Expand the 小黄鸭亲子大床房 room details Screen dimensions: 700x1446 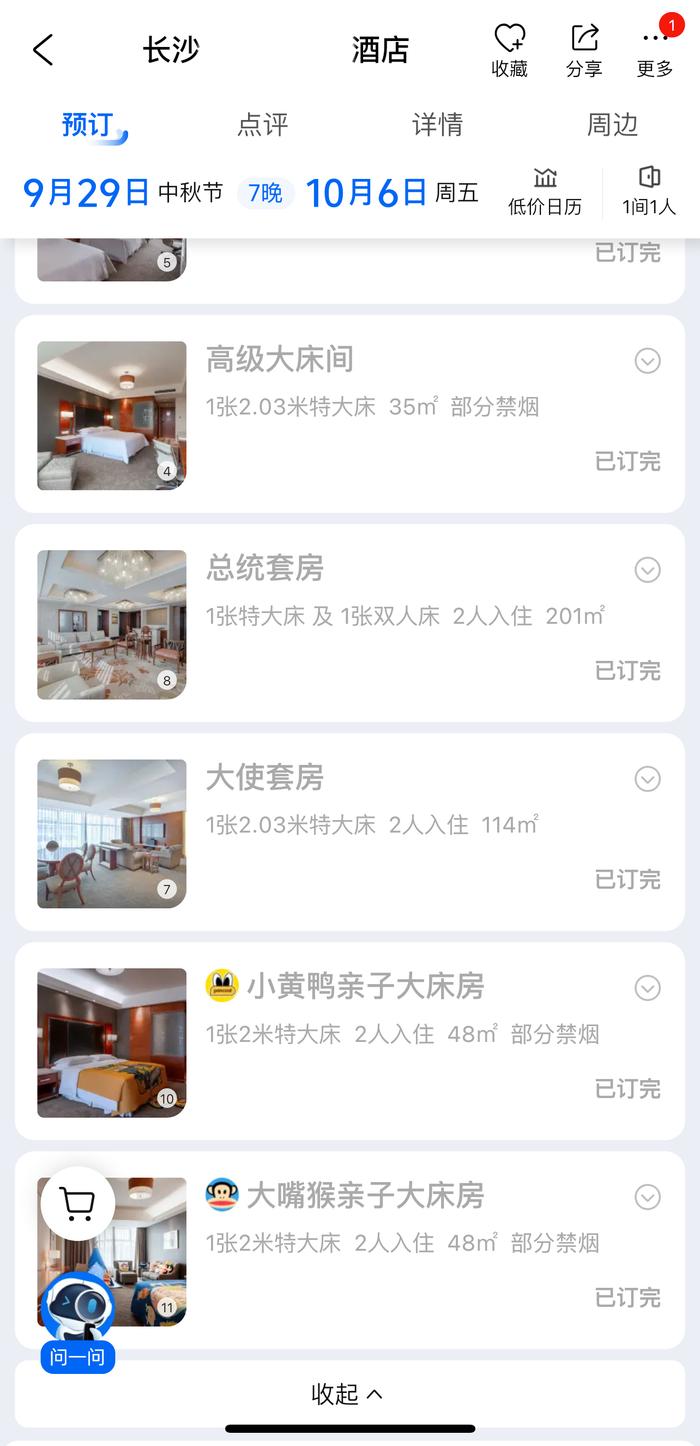tap(648, 988)
